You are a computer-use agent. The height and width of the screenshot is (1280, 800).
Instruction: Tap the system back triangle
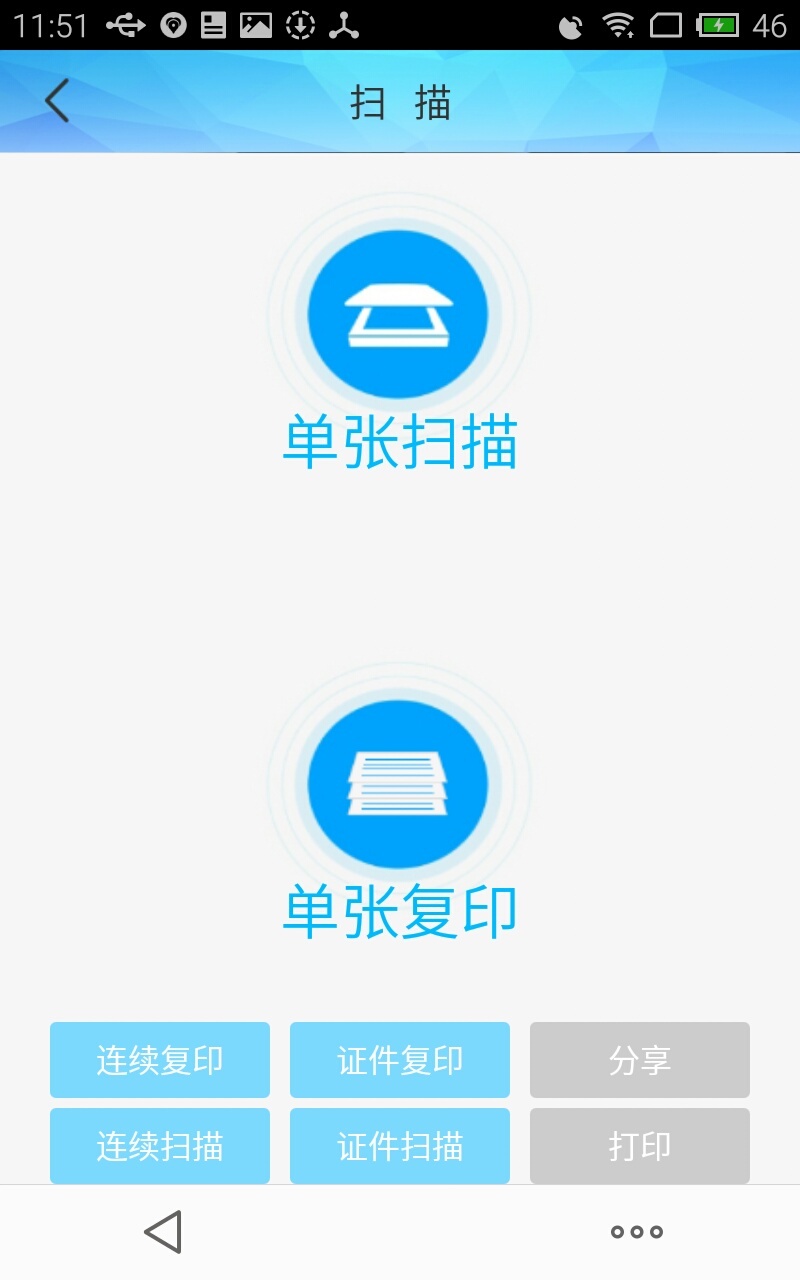click(x=163, y=1232)
